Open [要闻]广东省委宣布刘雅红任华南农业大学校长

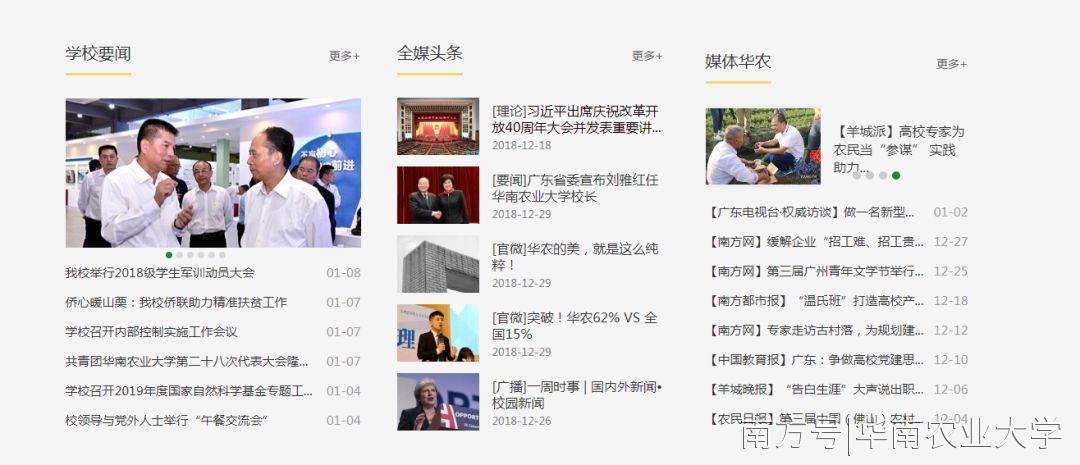tap(575, 188)
